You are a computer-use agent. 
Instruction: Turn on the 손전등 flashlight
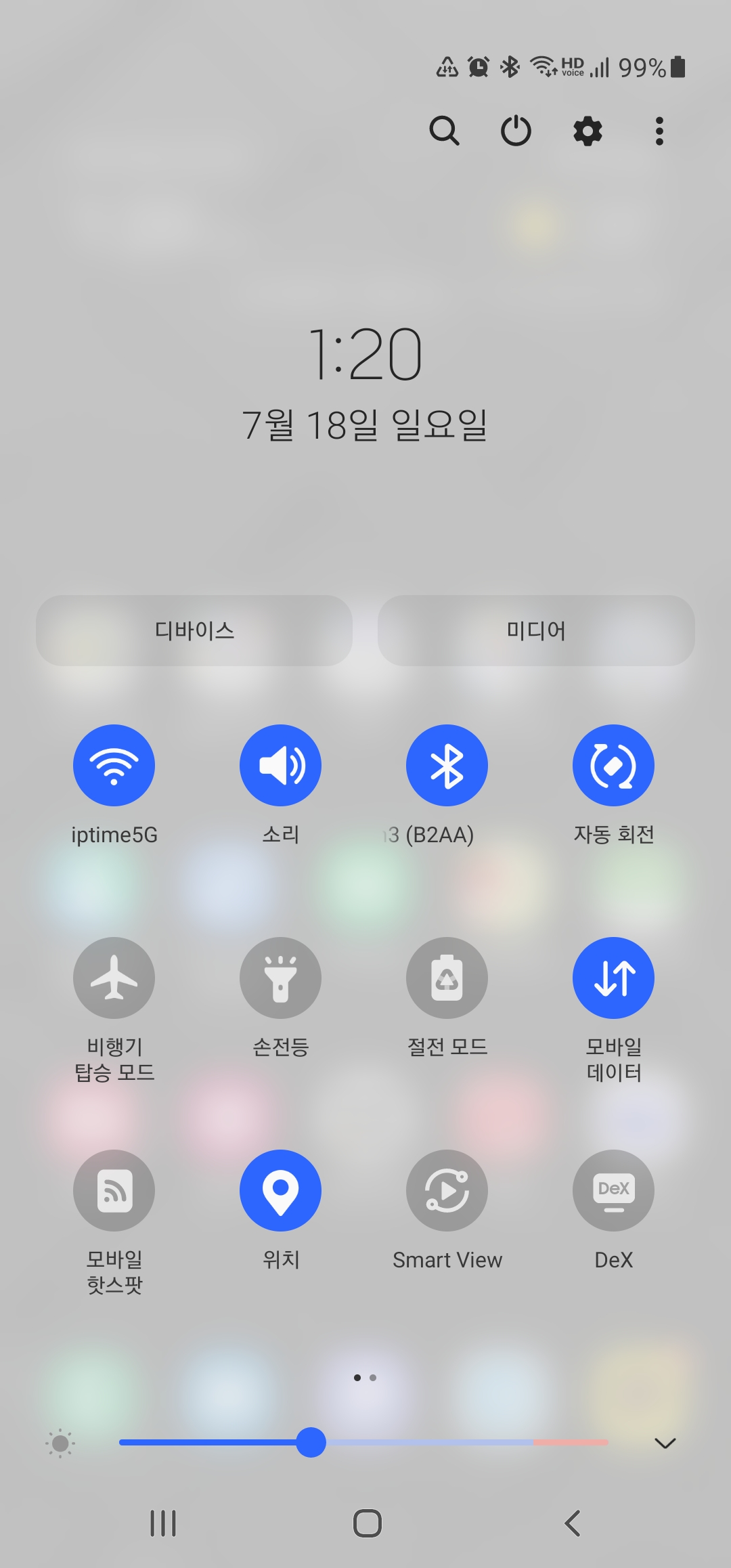[x=280, y=978]
